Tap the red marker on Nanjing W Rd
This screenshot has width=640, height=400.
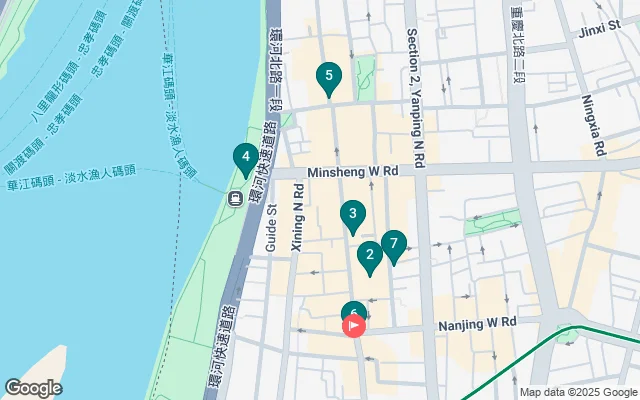point(354,326)
